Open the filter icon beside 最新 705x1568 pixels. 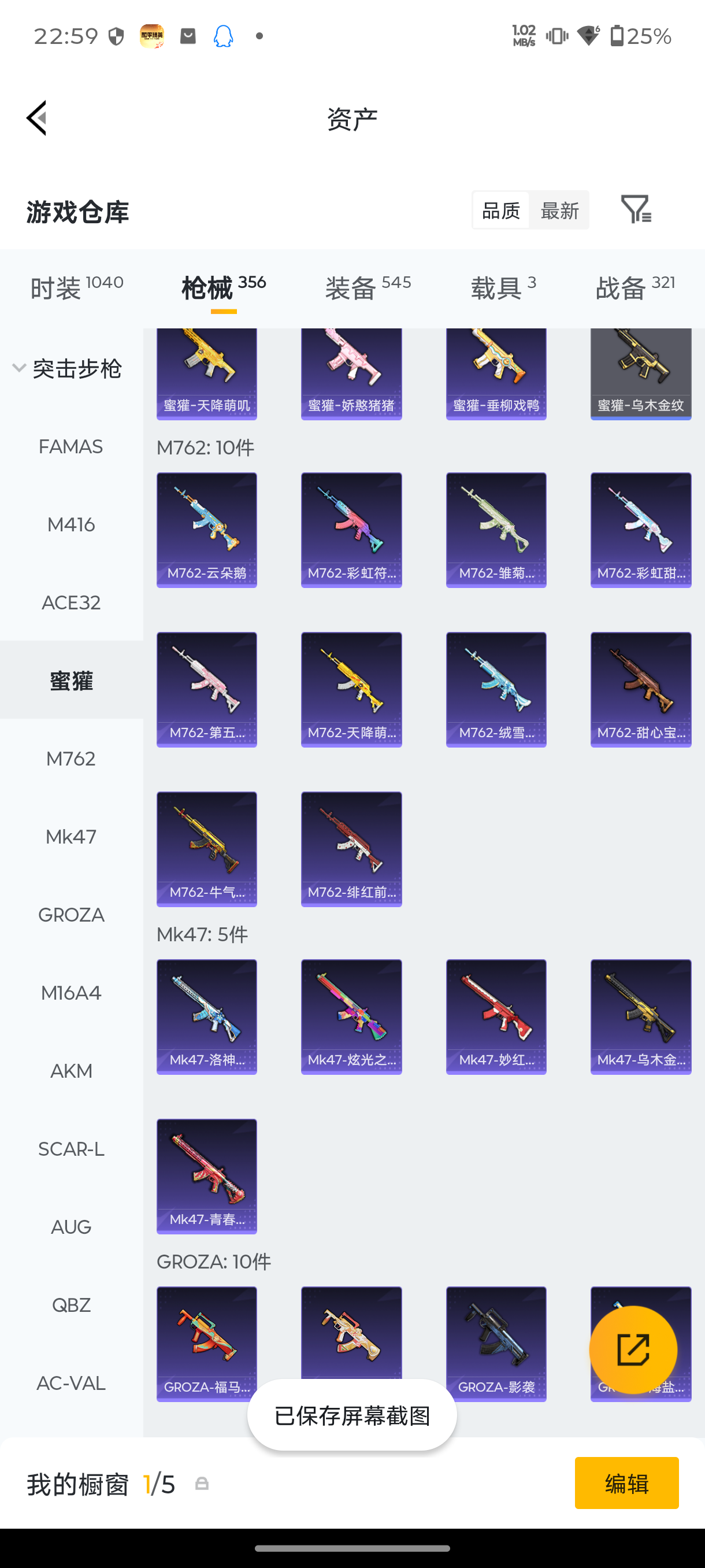(x=636, y=209)
